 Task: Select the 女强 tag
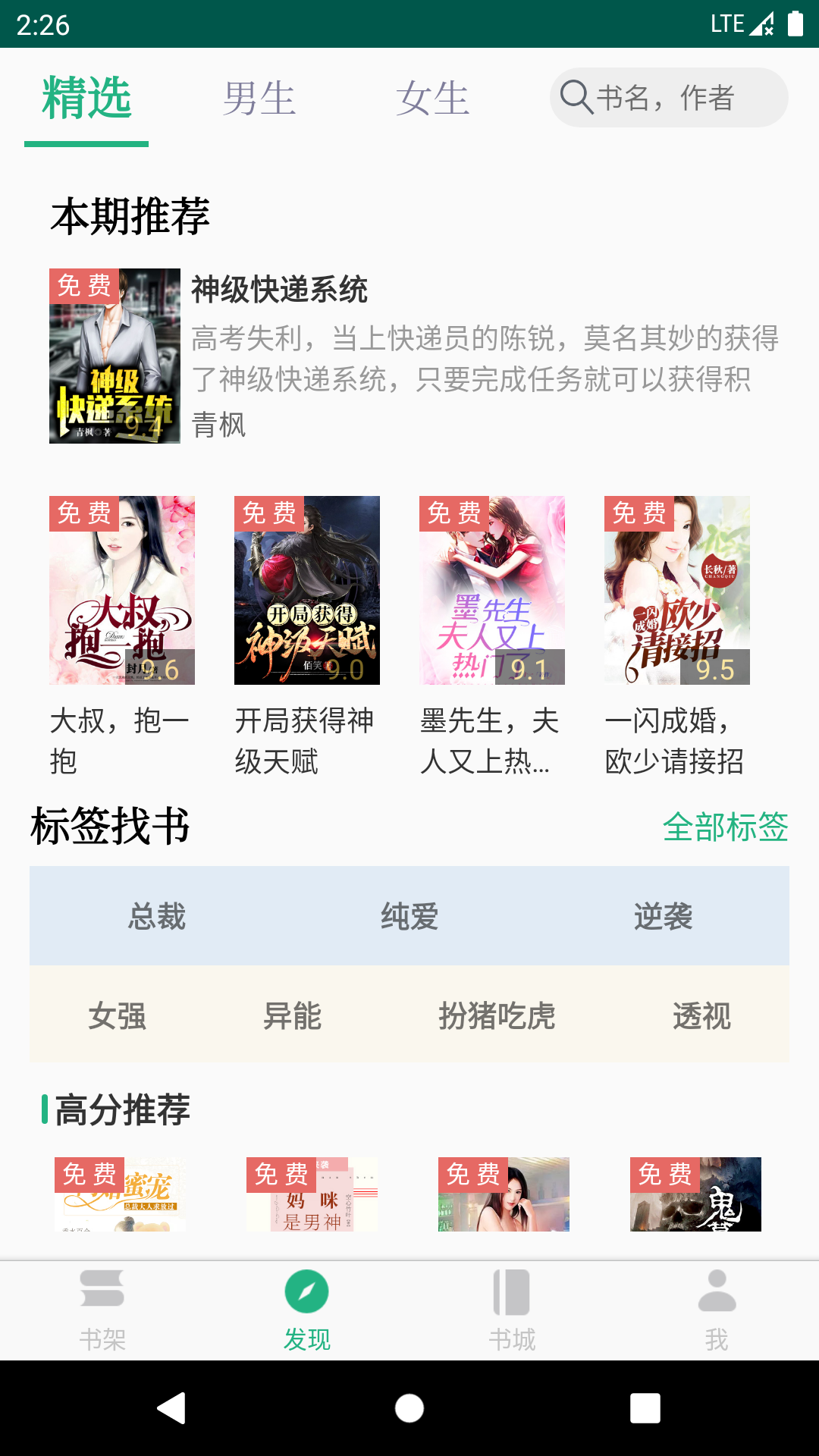(x=117, y=1015)
